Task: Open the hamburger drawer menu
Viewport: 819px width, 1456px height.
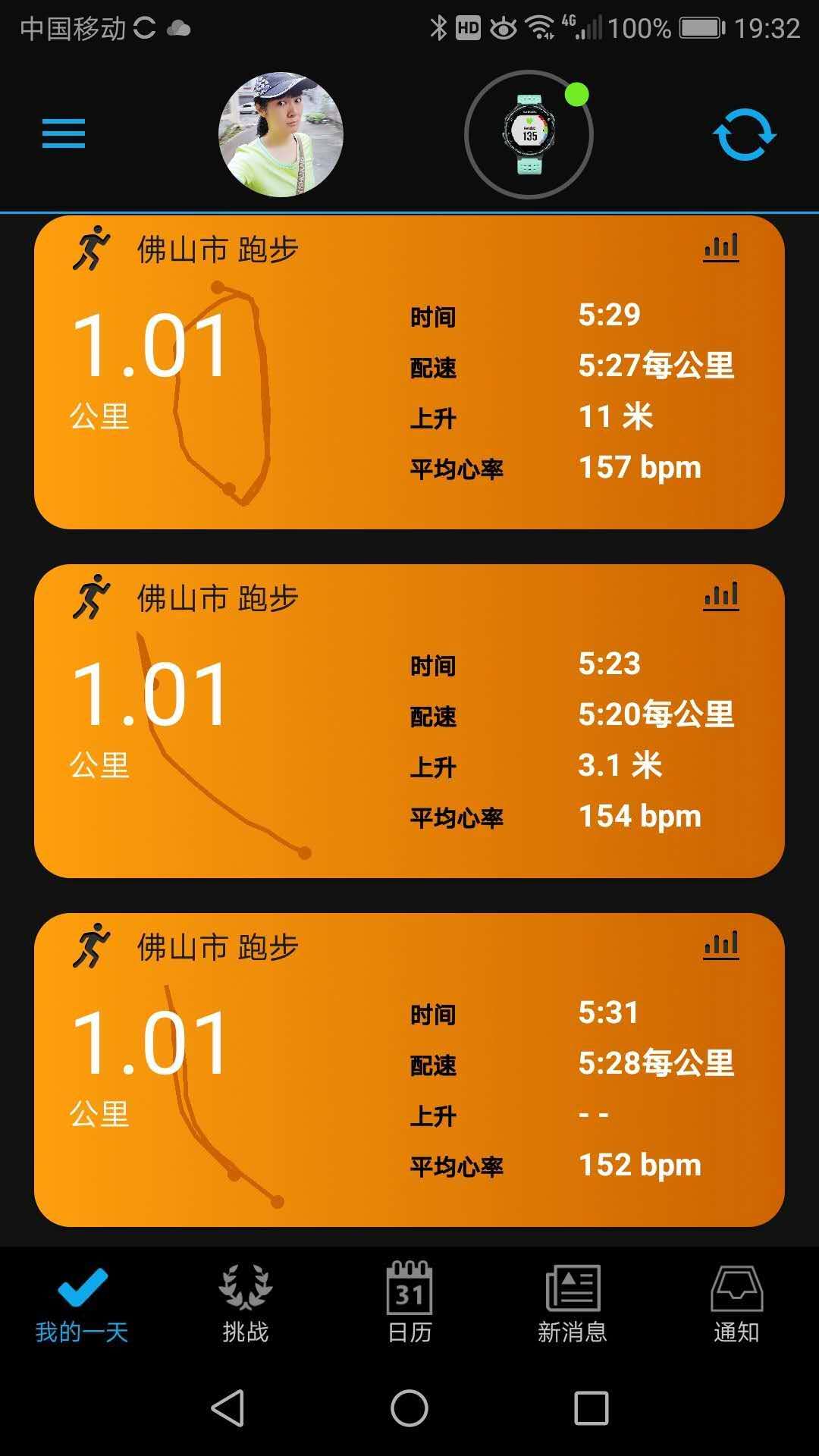Action: pyautogui.click(x=64, y=134)
